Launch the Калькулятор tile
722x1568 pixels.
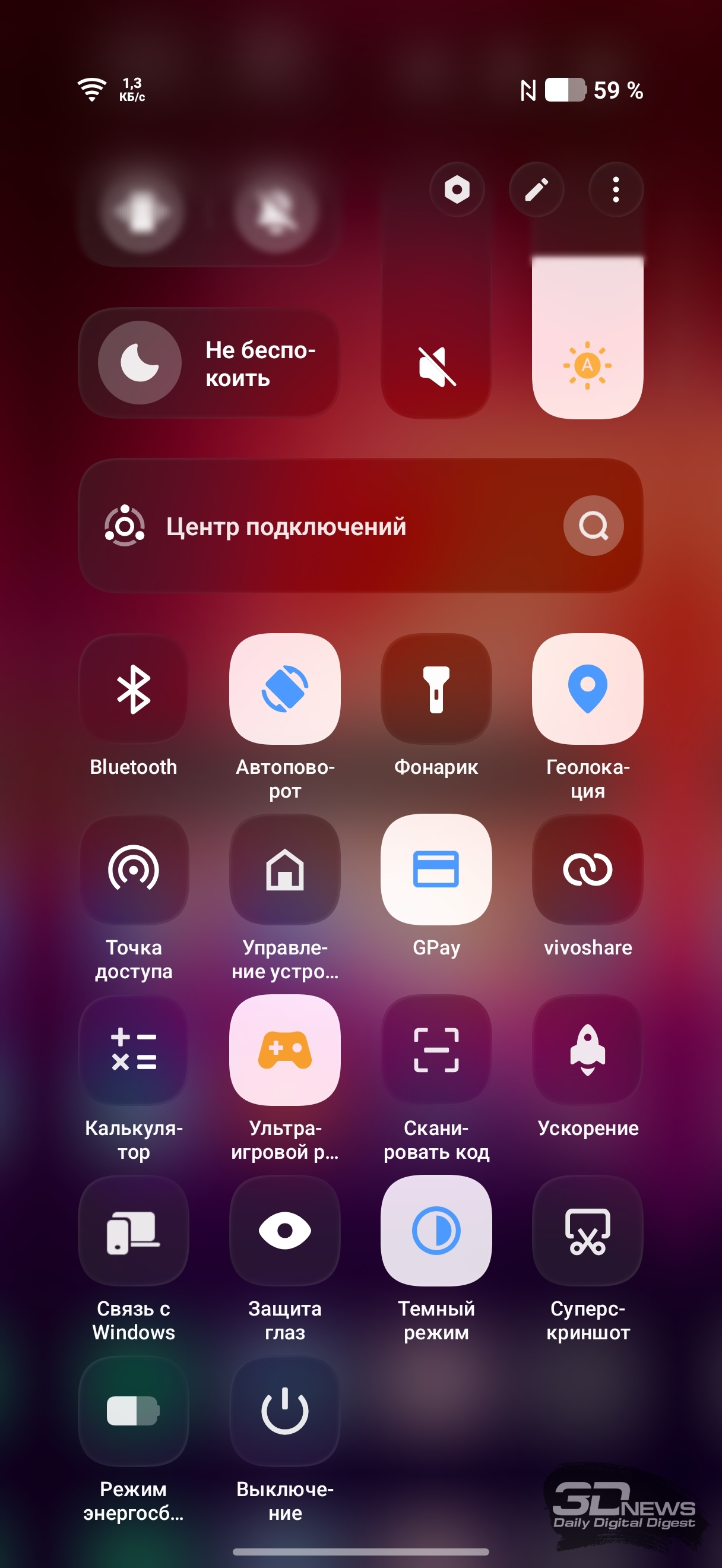133,1049
